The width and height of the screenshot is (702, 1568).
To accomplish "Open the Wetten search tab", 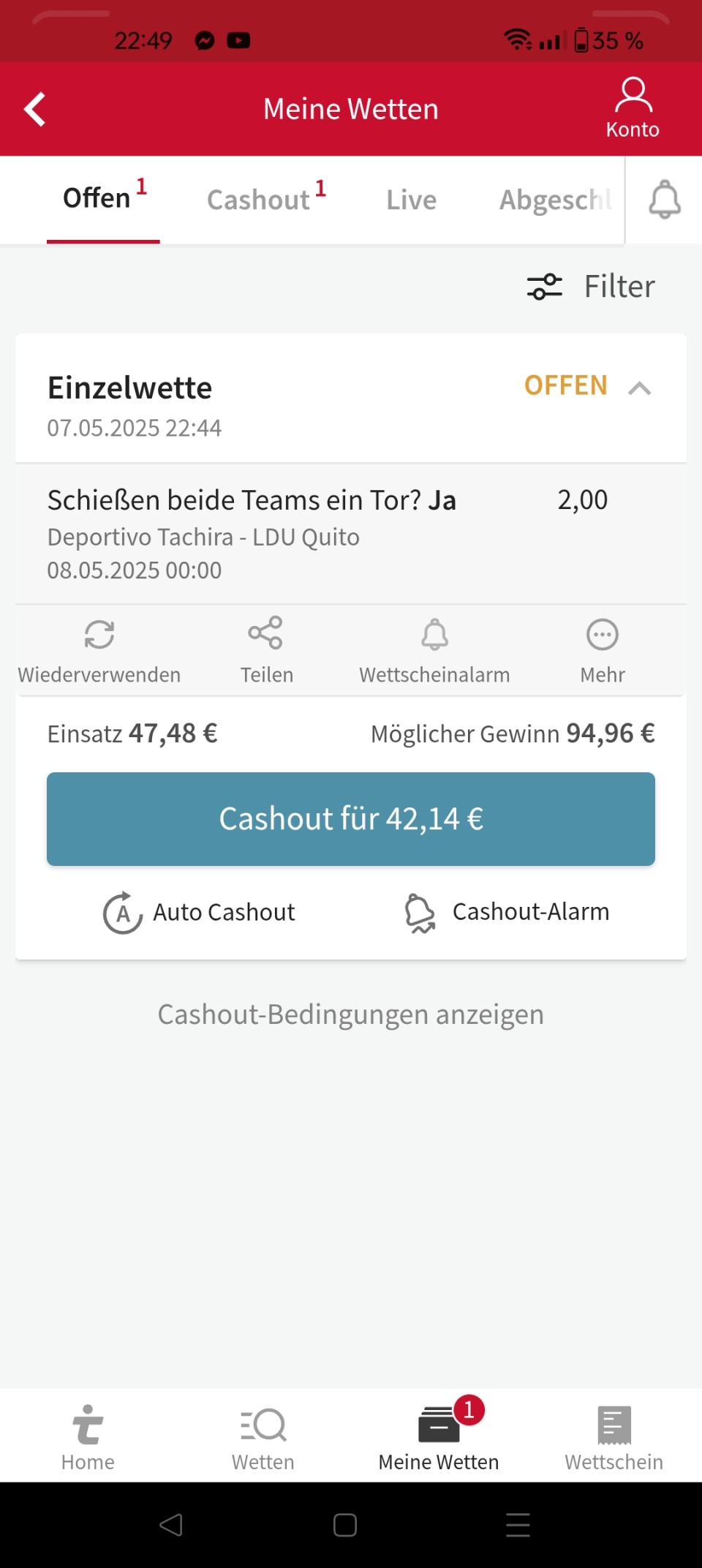I will click(x=263, y=1438).
